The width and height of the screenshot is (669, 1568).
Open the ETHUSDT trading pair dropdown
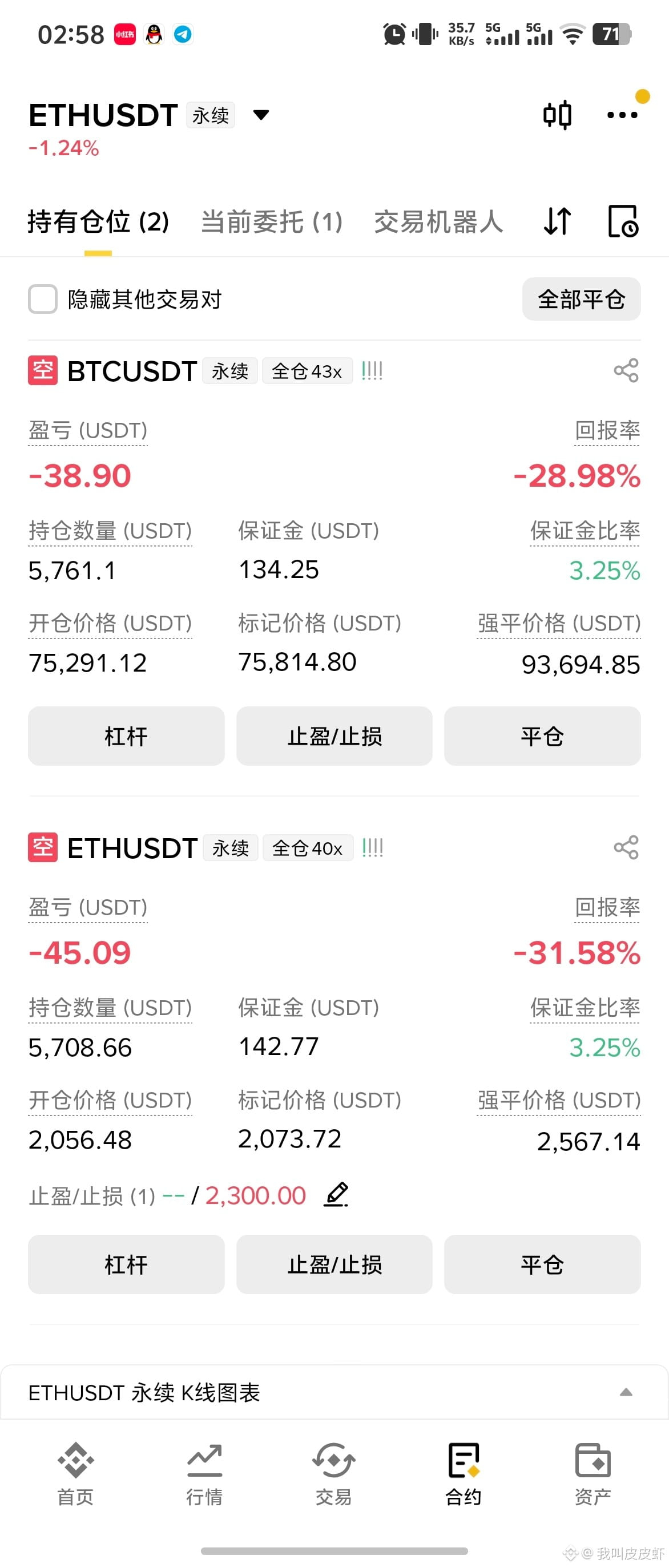(x=261, y=115)
